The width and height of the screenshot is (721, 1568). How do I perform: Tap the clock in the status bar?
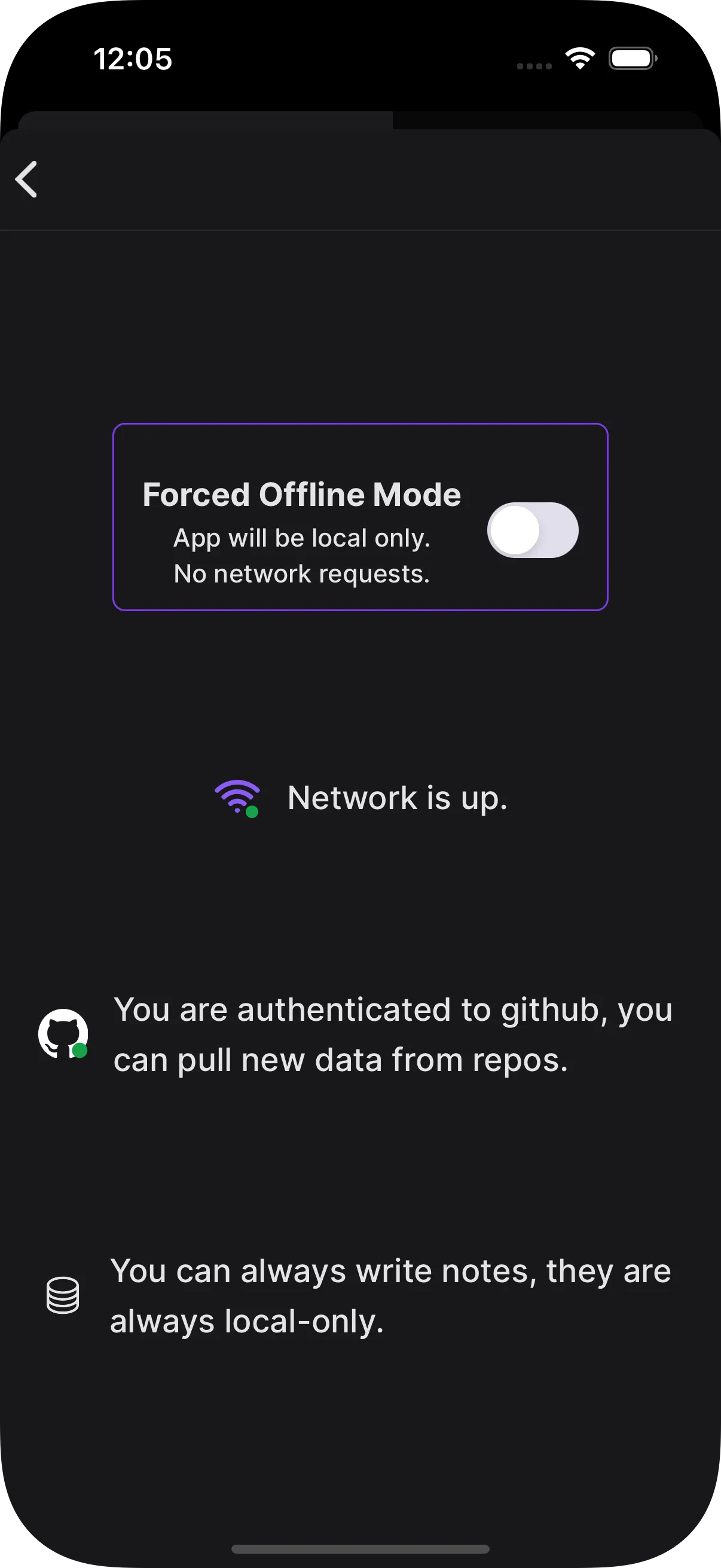(132, 58)
